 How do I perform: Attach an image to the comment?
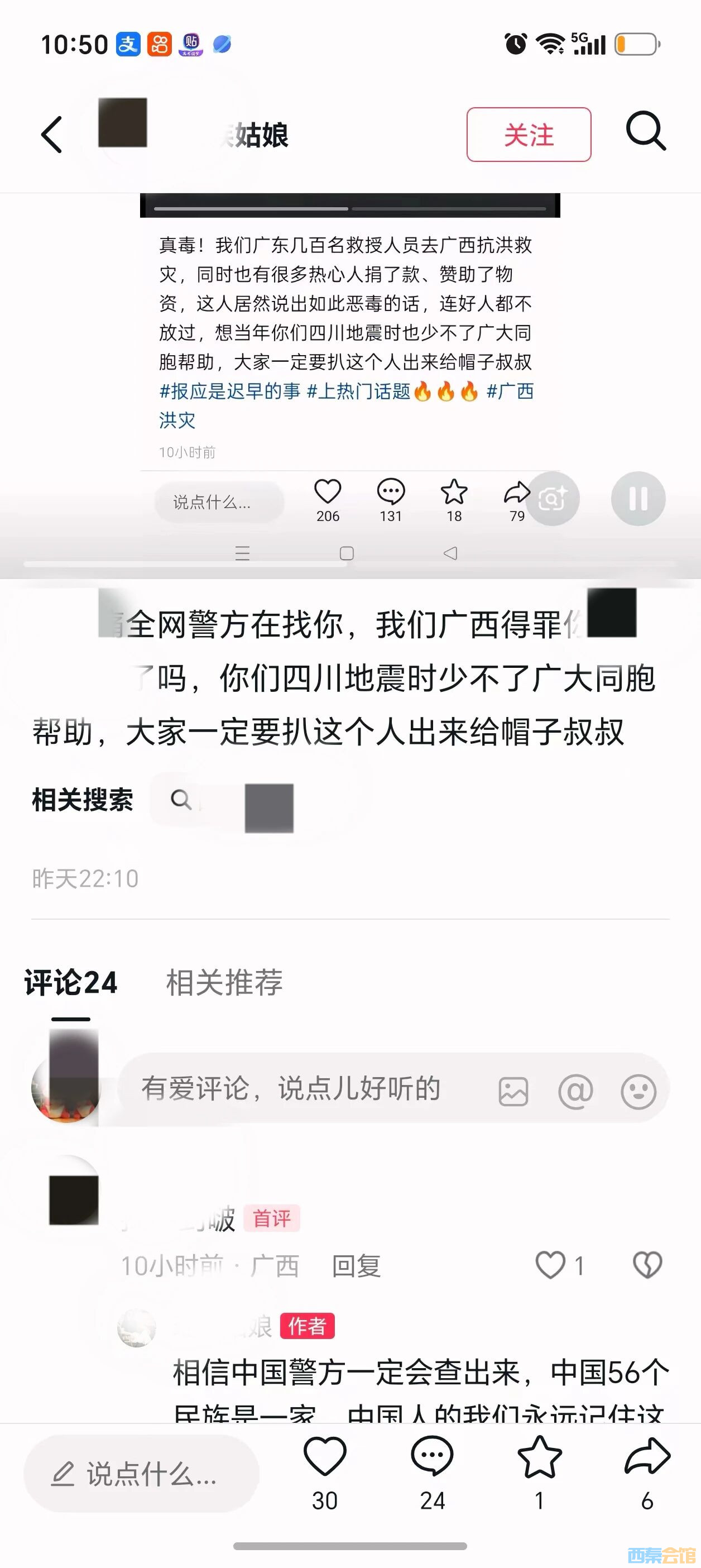click(513, 1091)
